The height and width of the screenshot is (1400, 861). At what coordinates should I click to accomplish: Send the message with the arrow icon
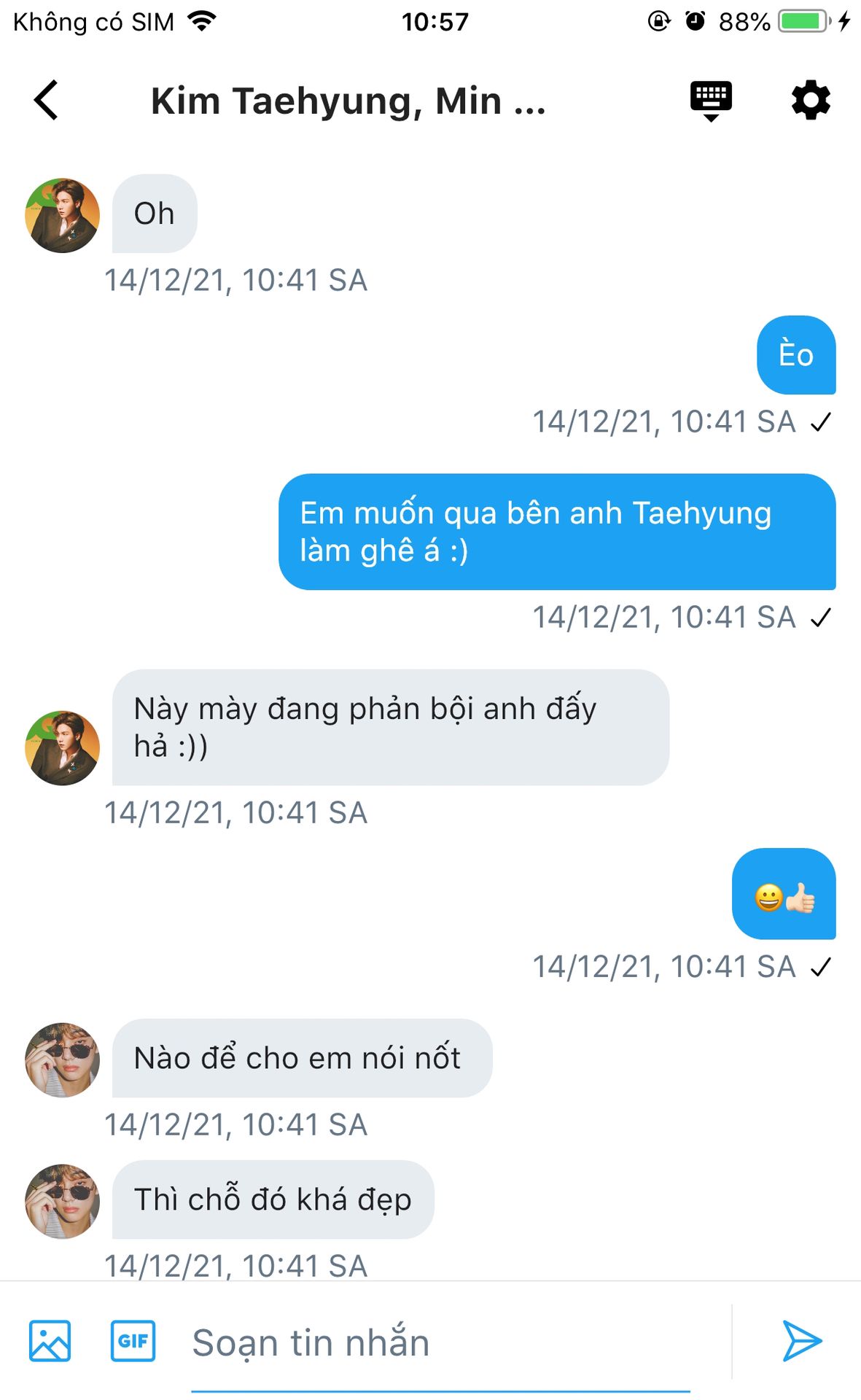802,1341
